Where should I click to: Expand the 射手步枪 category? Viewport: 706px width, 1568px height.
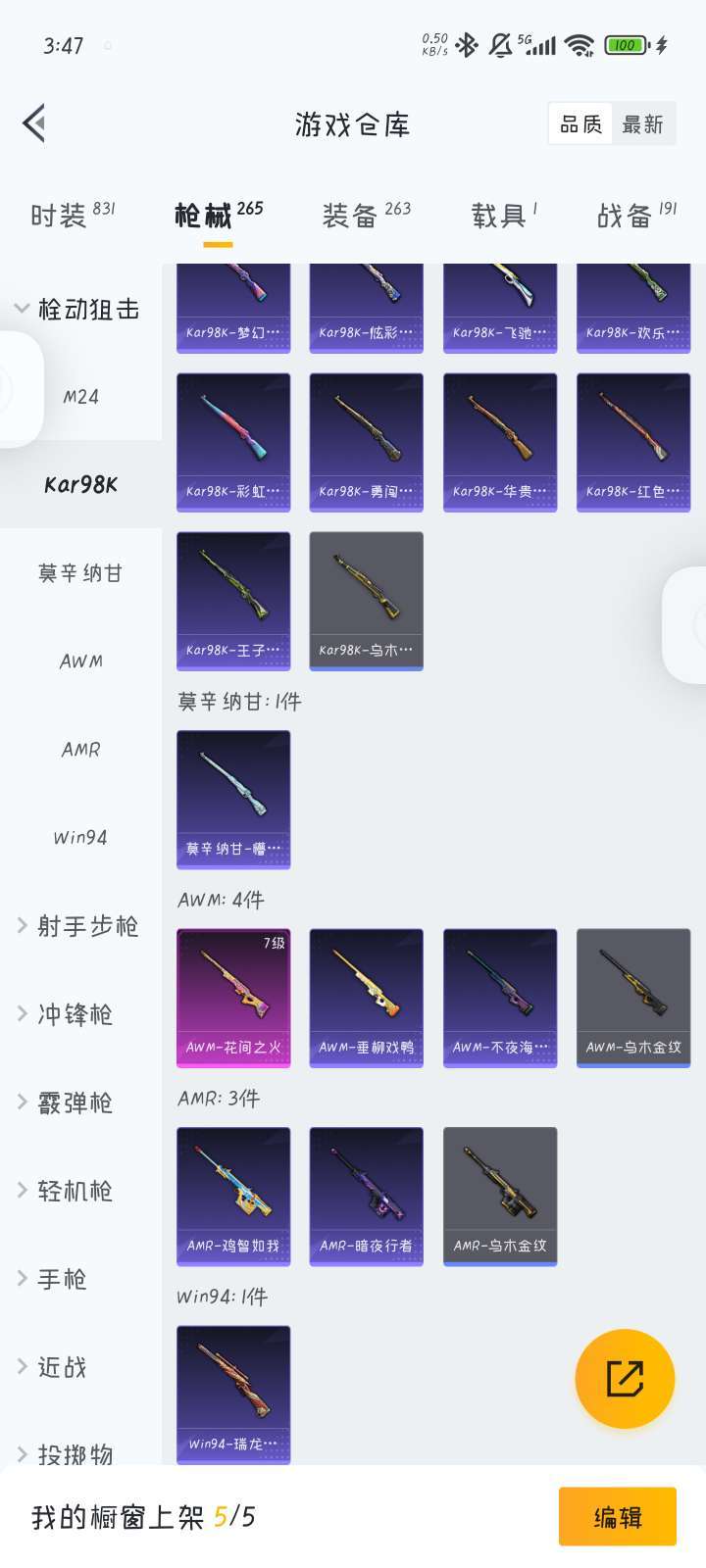tap(78, 926)
